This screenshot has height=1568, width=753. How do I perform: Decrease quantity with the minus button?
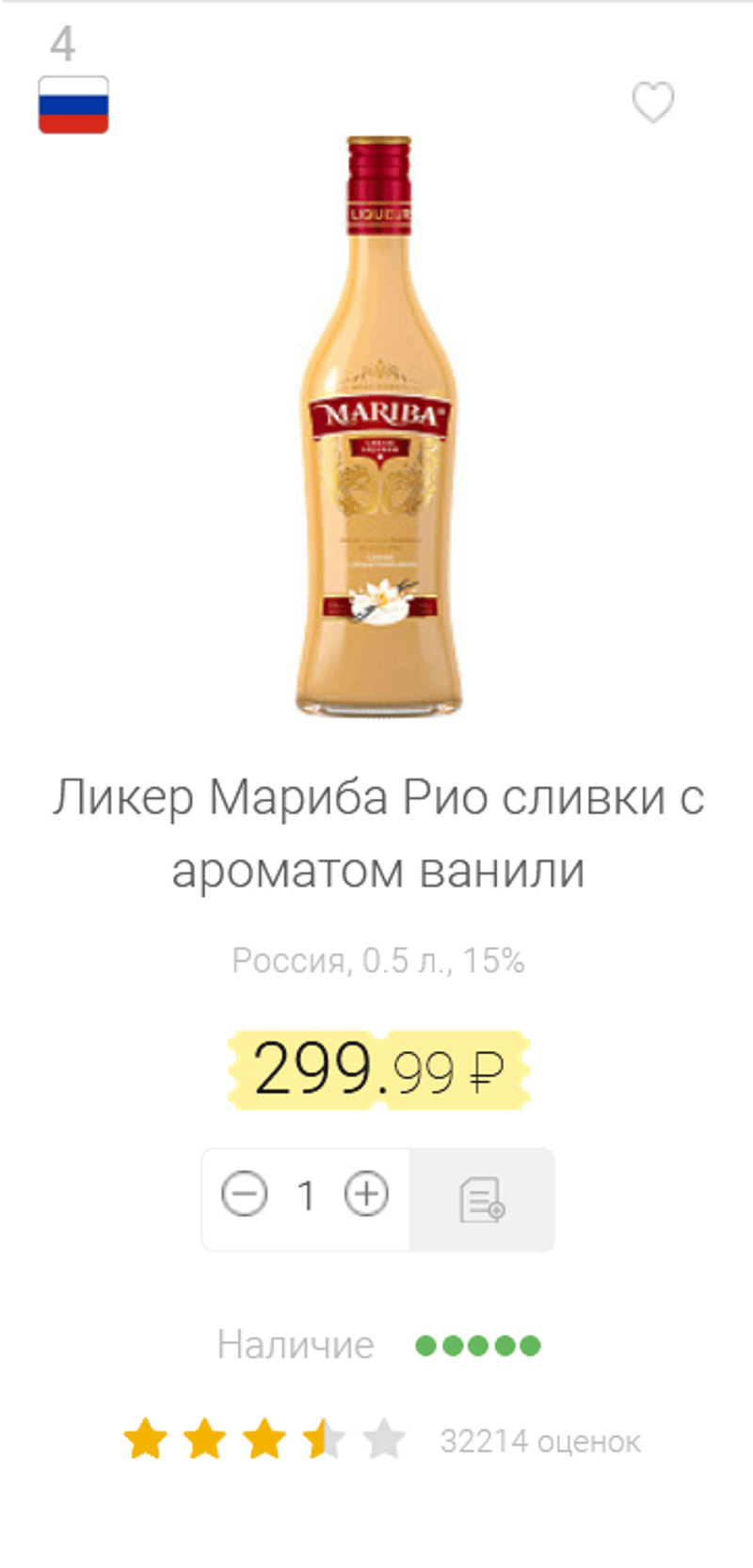pyautogui.click(x=245, y=1195)
